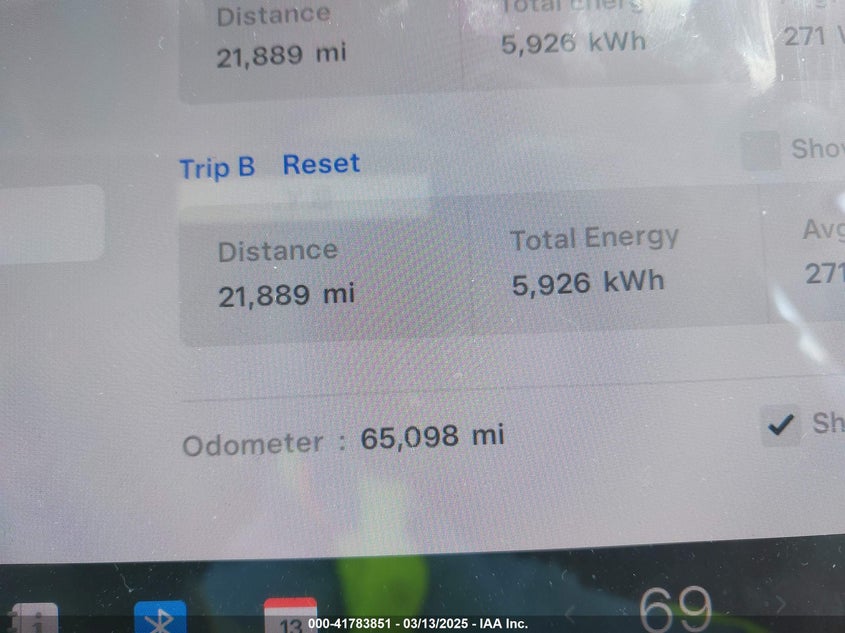Reset the Trip B counter
Image resolution: width=845 pixels, height=633 pixels.
pos(321,164)
